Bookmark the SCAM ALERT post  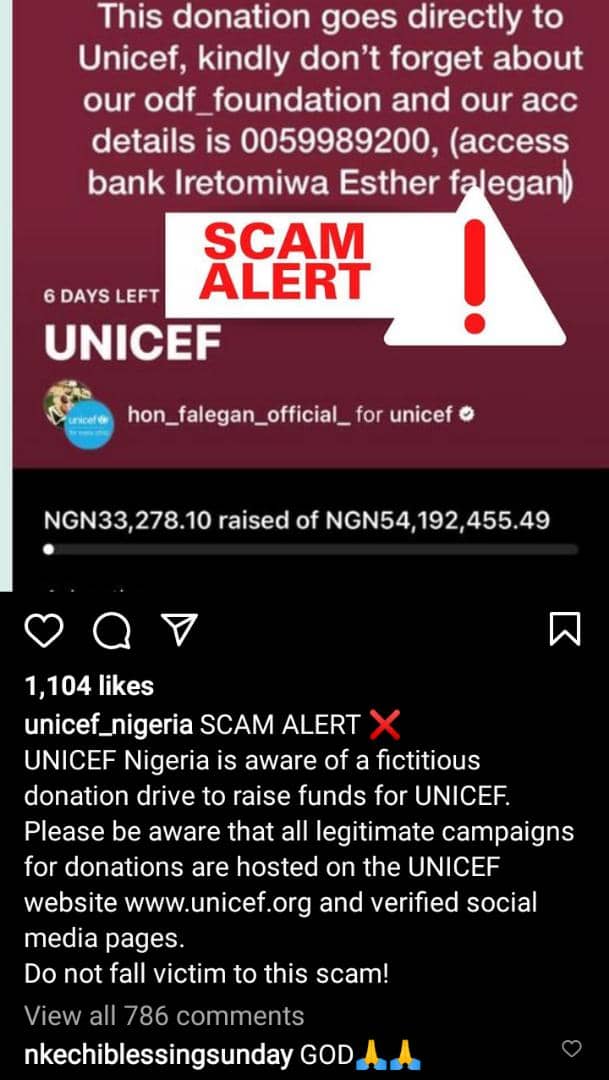(565, 629)
